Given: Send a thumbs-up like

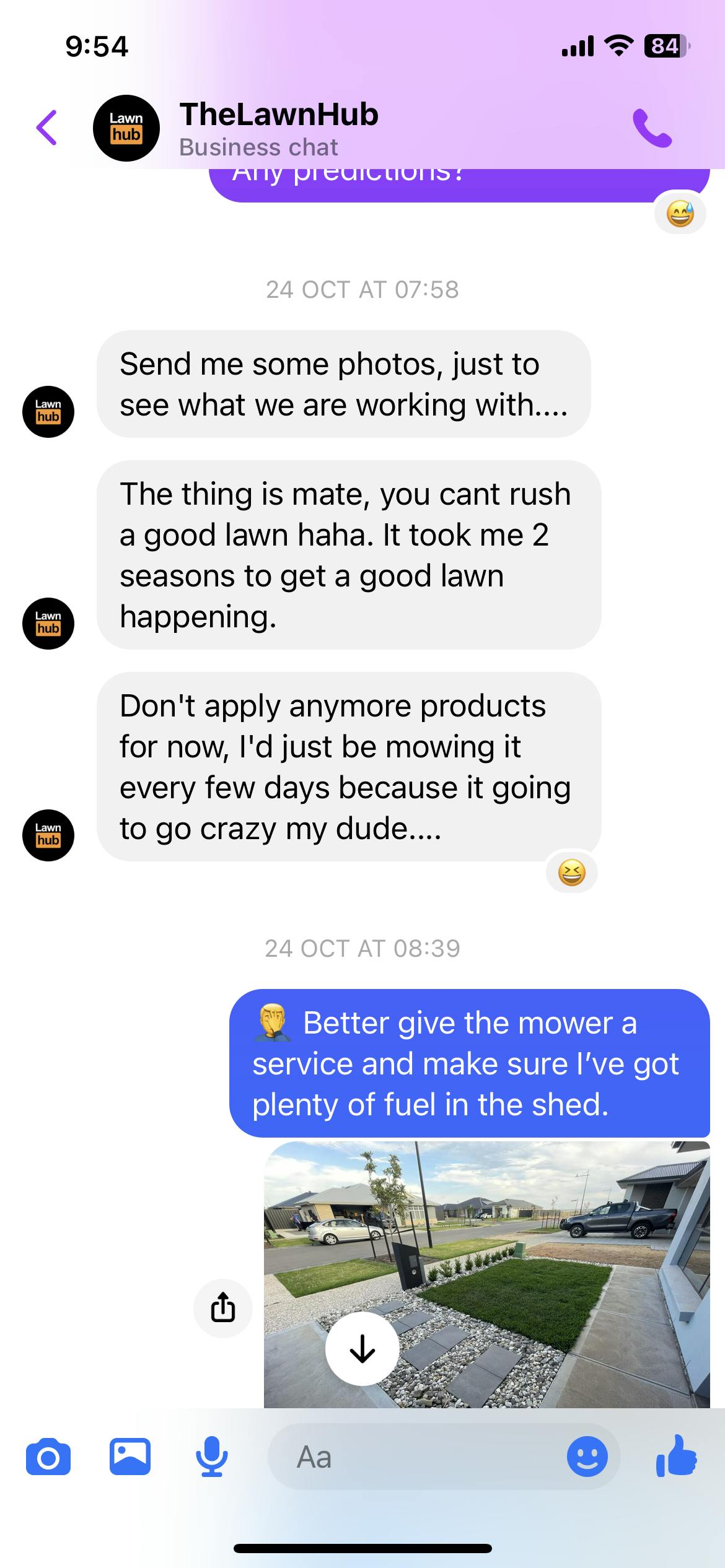Looking at the screenshot, I should coord(677,1457).
